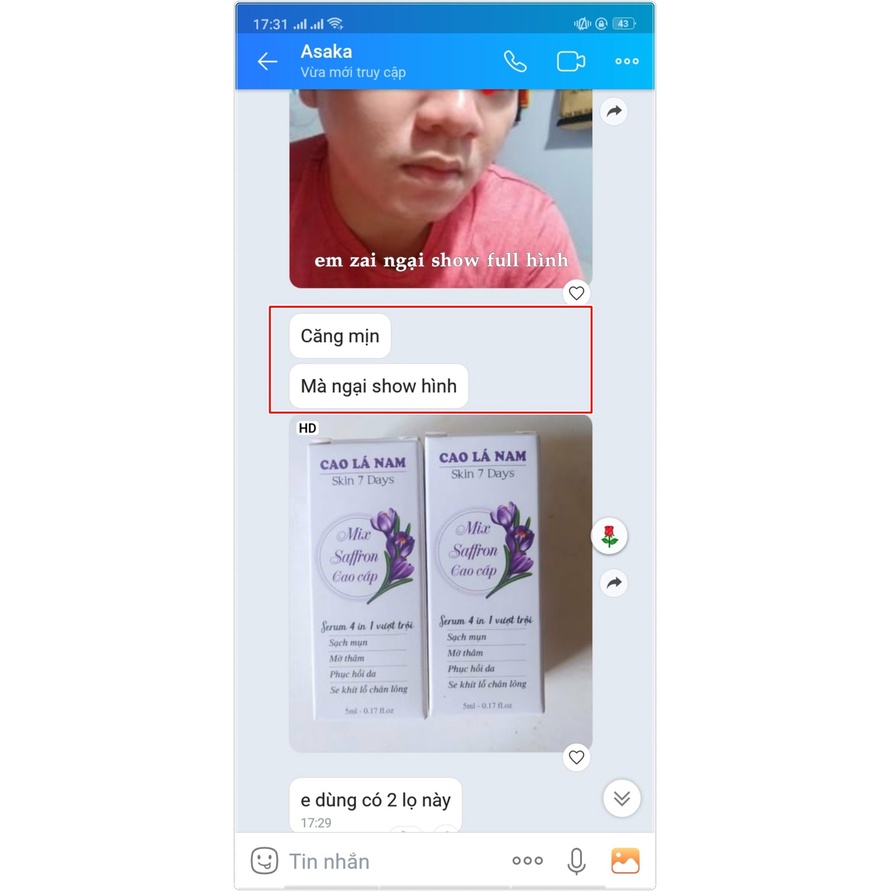Open the photo gallery to send an image
891x891 pixels.
pyautogui.click(x=625, y=861)
